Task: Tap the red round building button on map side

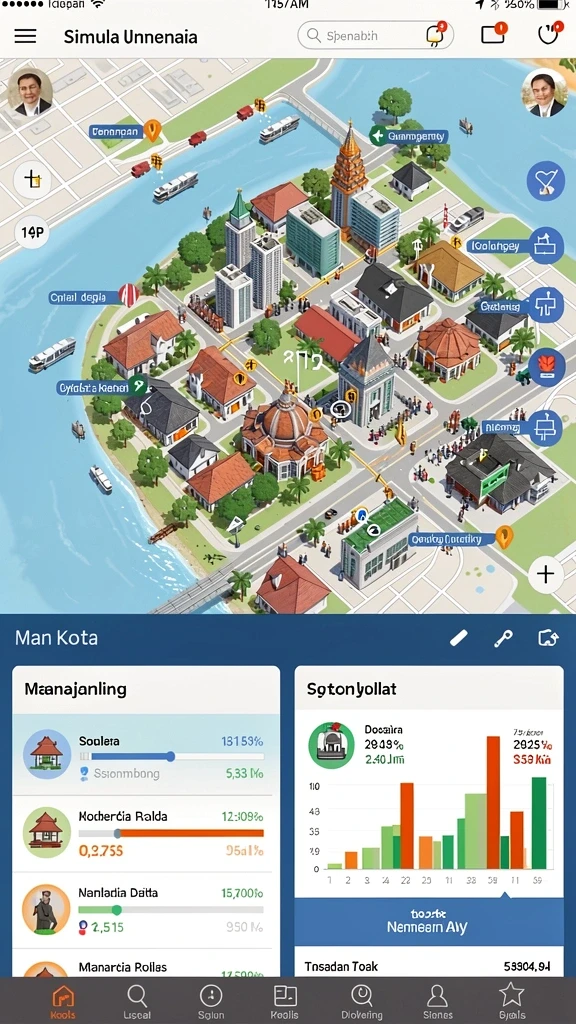Action: (x=545, y=367)
